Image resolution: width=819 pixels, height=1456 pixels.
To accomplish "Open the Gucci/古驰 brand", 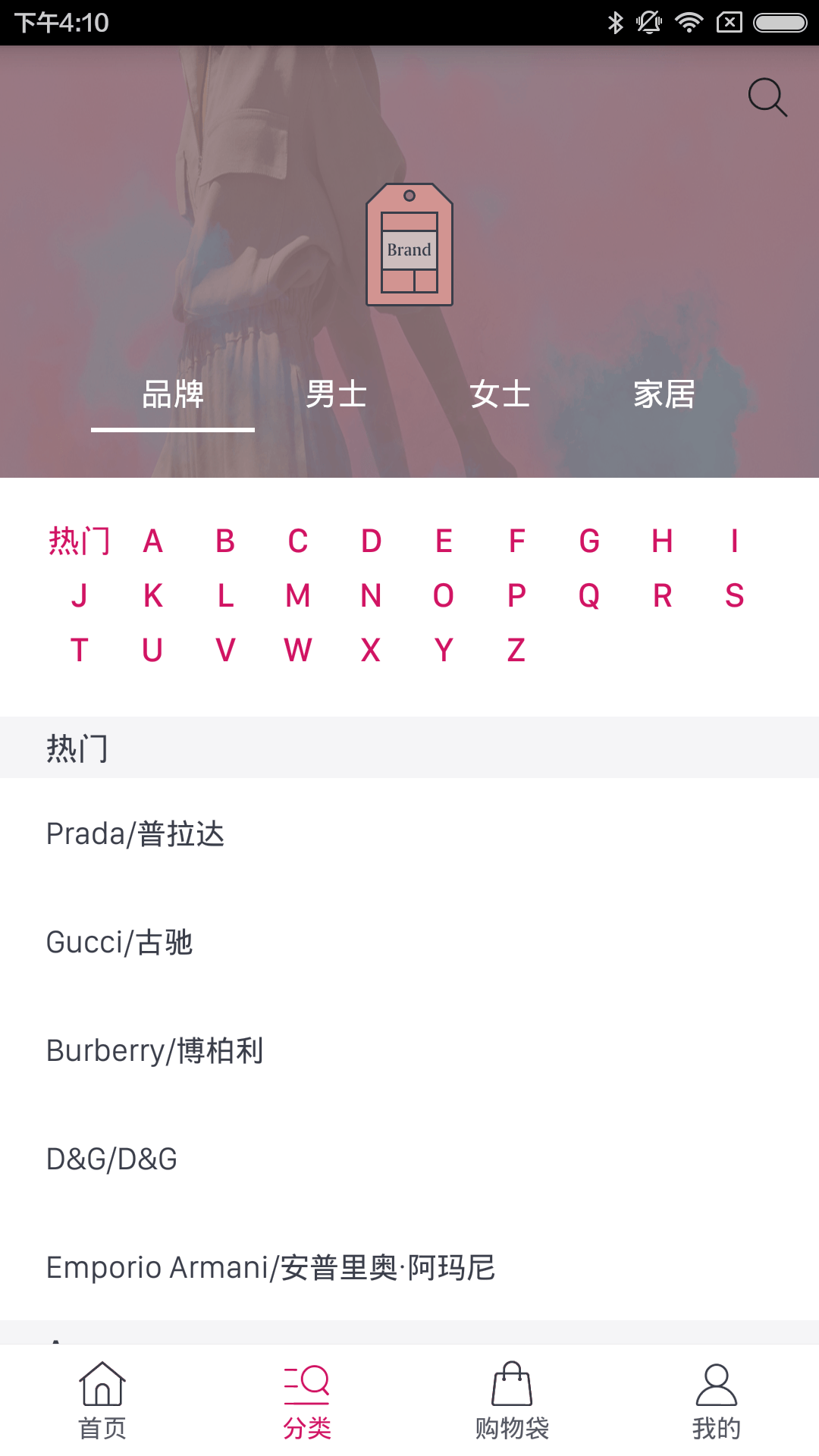I will point(119,943).
